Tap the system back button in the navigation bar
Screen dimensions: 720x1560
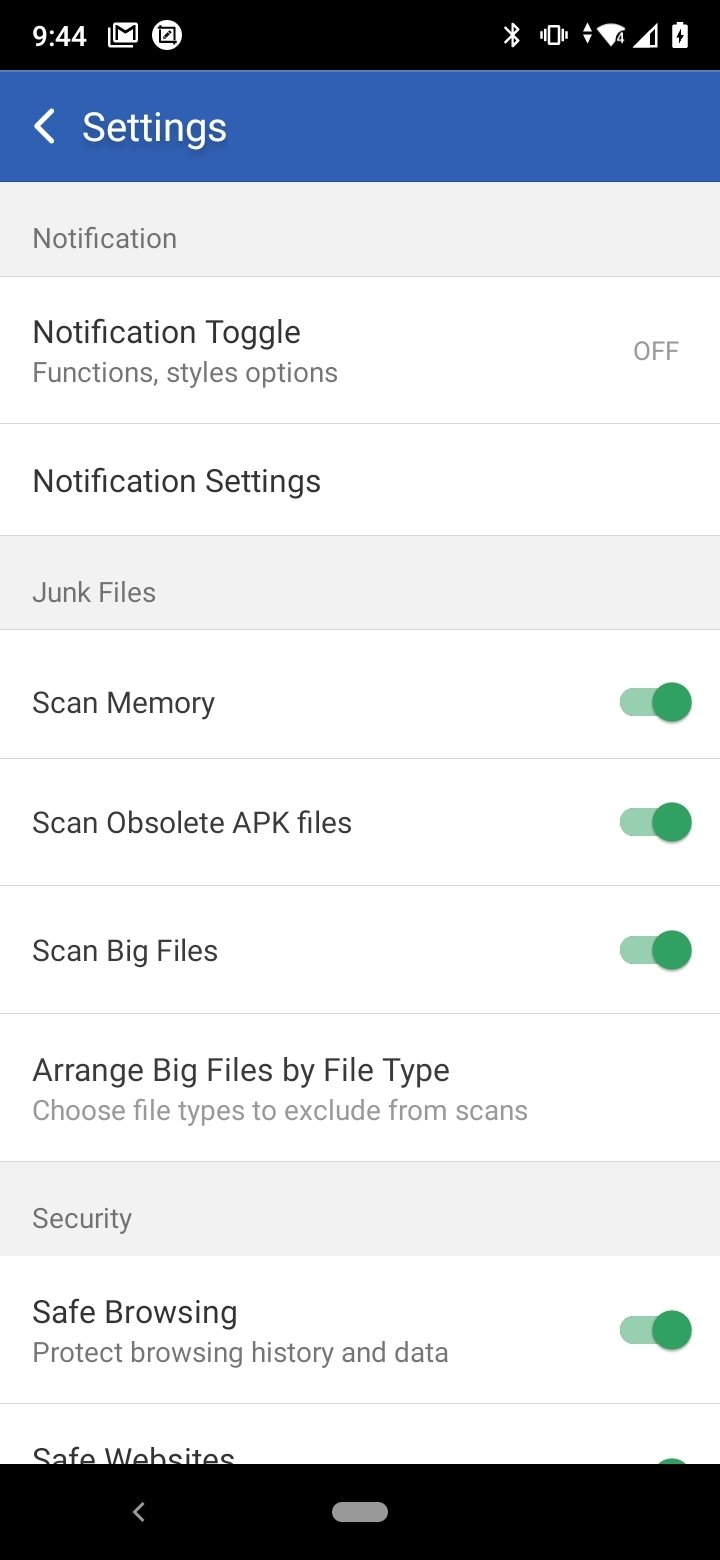click(139, 1512)
